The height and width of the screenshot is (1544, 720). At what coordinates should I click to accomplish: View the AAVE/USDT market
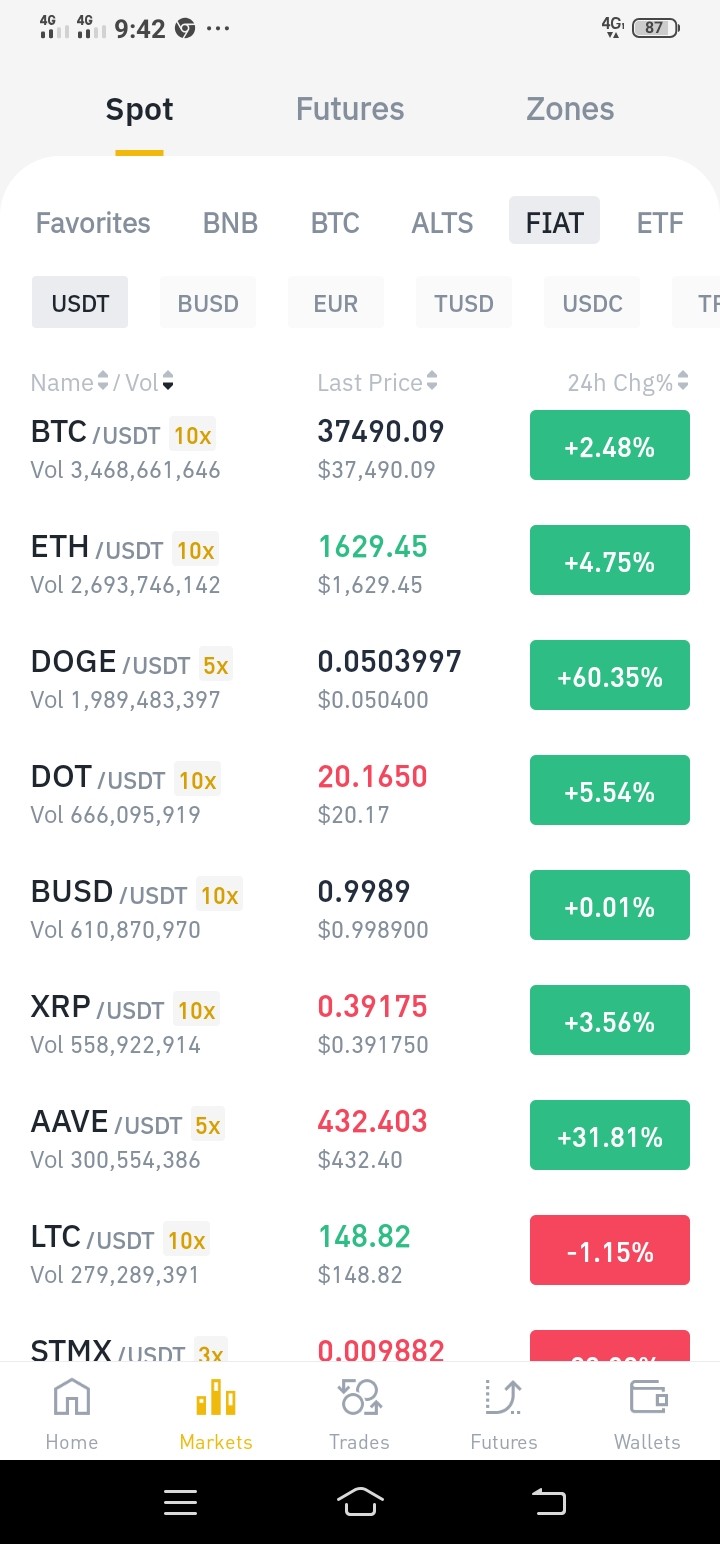(360, 1138)
